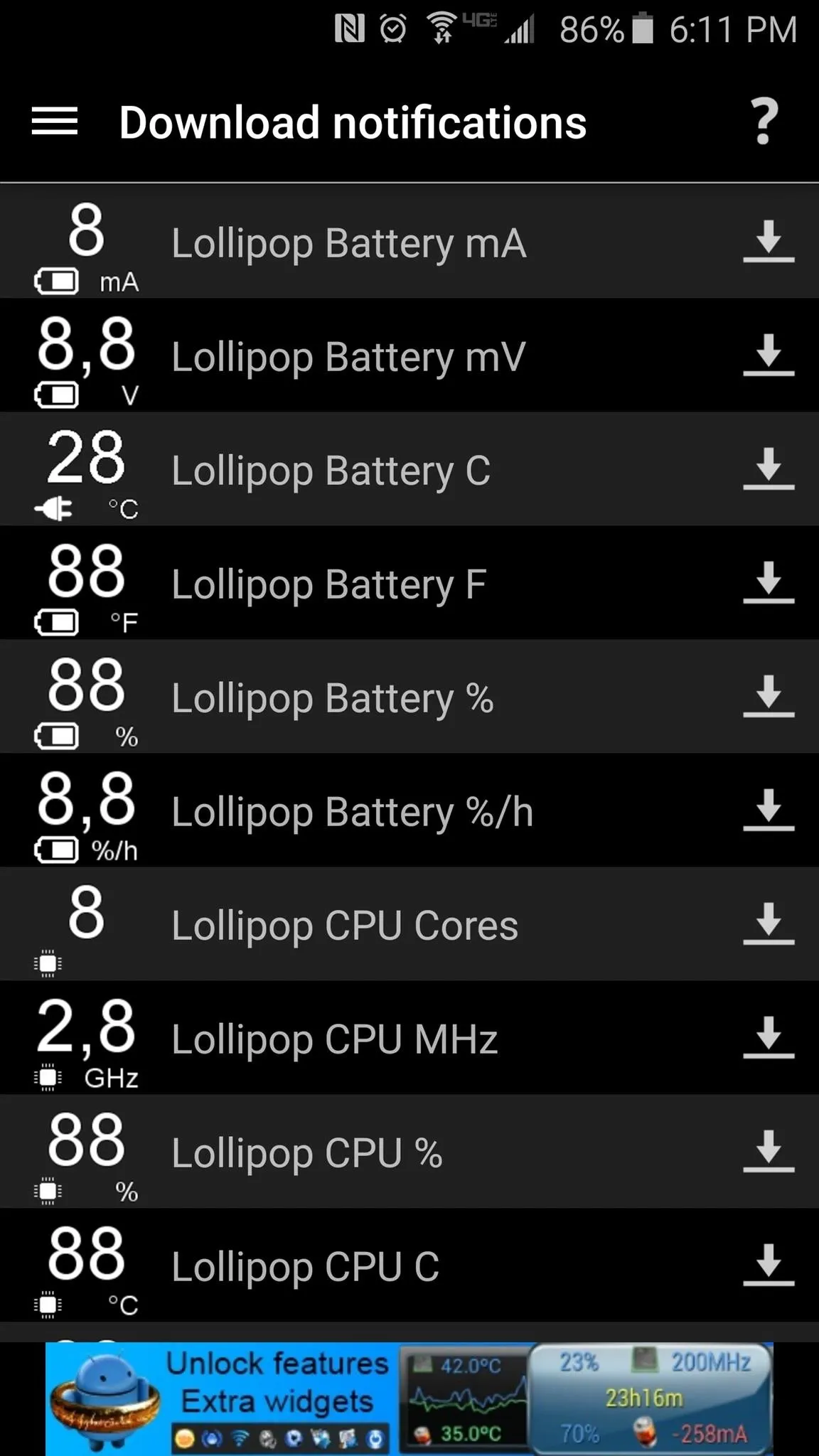Download Lollipop Battery C notification
The image size is (819, 1456).
click(769, 469)
